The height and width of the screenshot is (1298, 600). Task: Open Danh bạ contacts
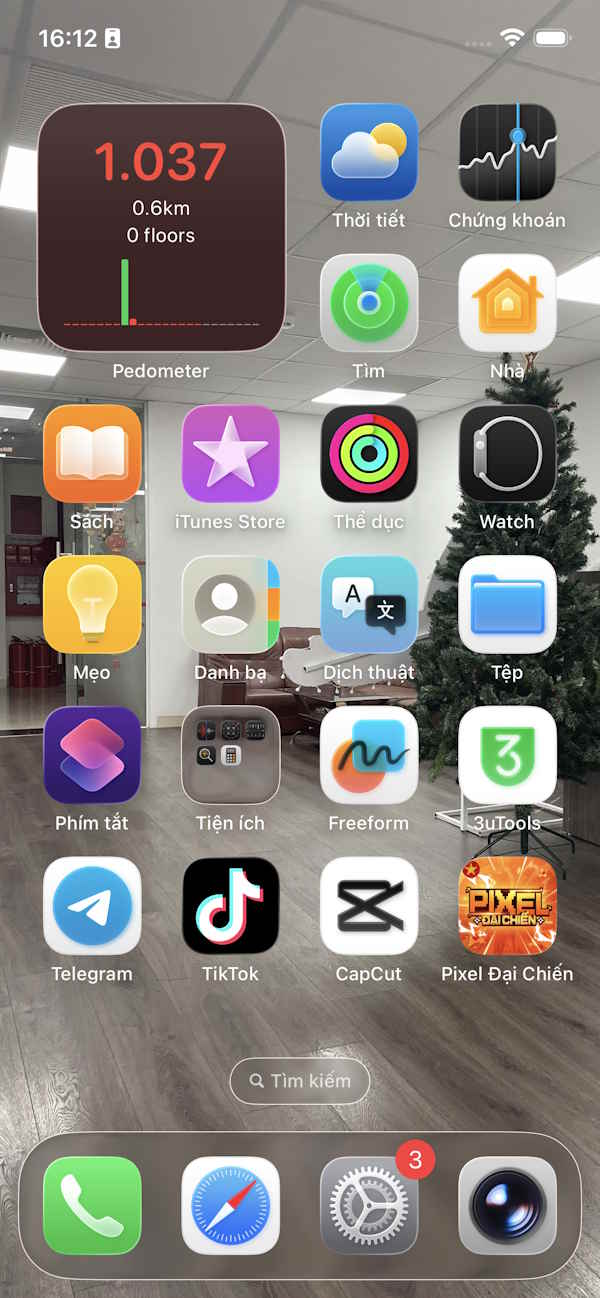point(230,605)
